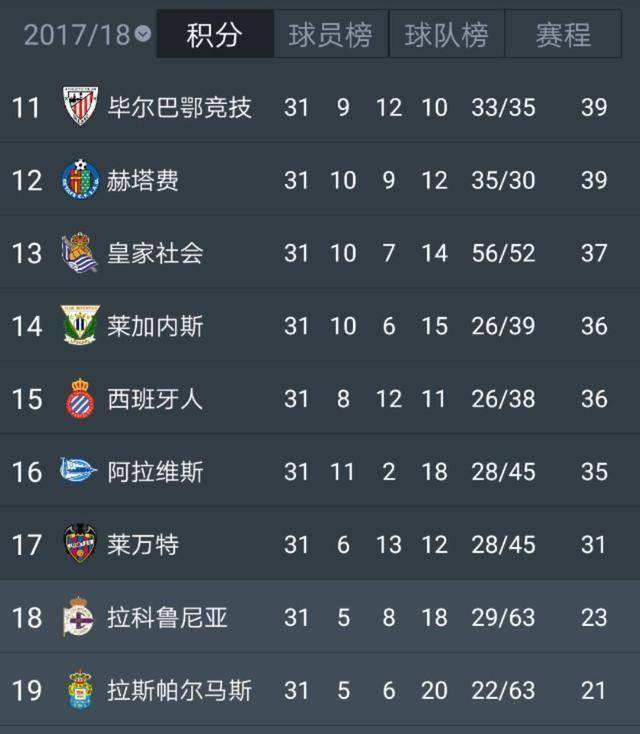Open 莱加内斯 team row
This screenshot has width=640, height=734.
click(x=155, y=326)
